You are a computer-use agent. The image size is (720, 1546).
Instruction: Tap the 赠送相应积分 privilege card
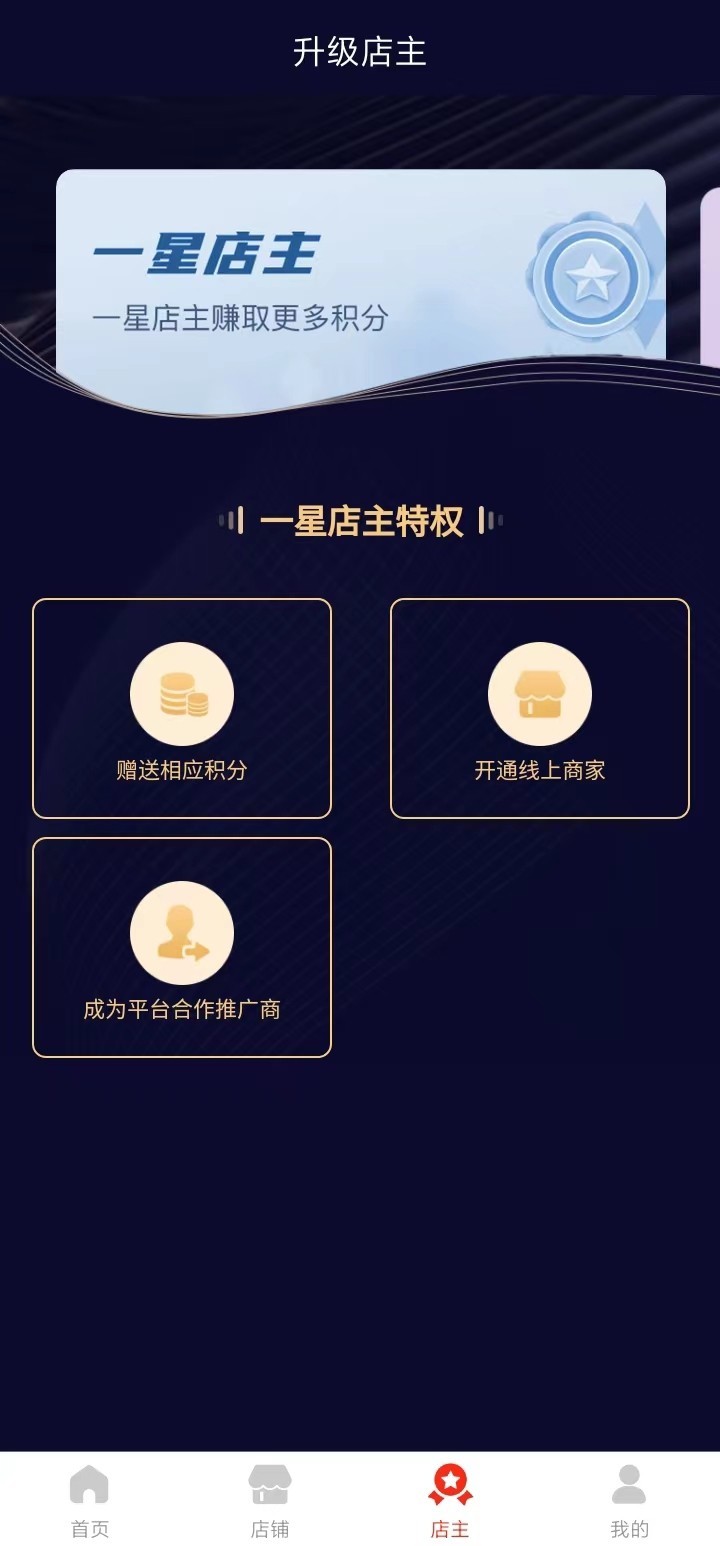[182, 708]
